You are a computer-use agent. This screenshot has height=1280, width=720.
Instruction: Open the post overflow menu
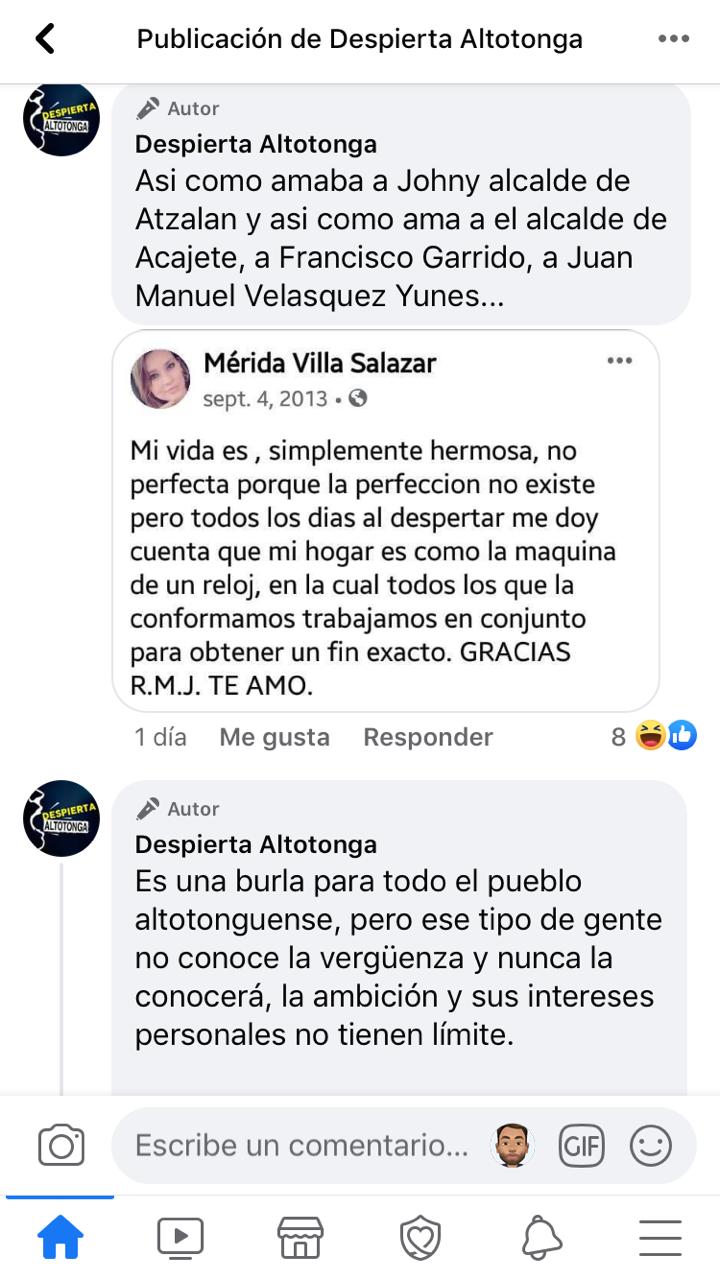click(674, 39)
